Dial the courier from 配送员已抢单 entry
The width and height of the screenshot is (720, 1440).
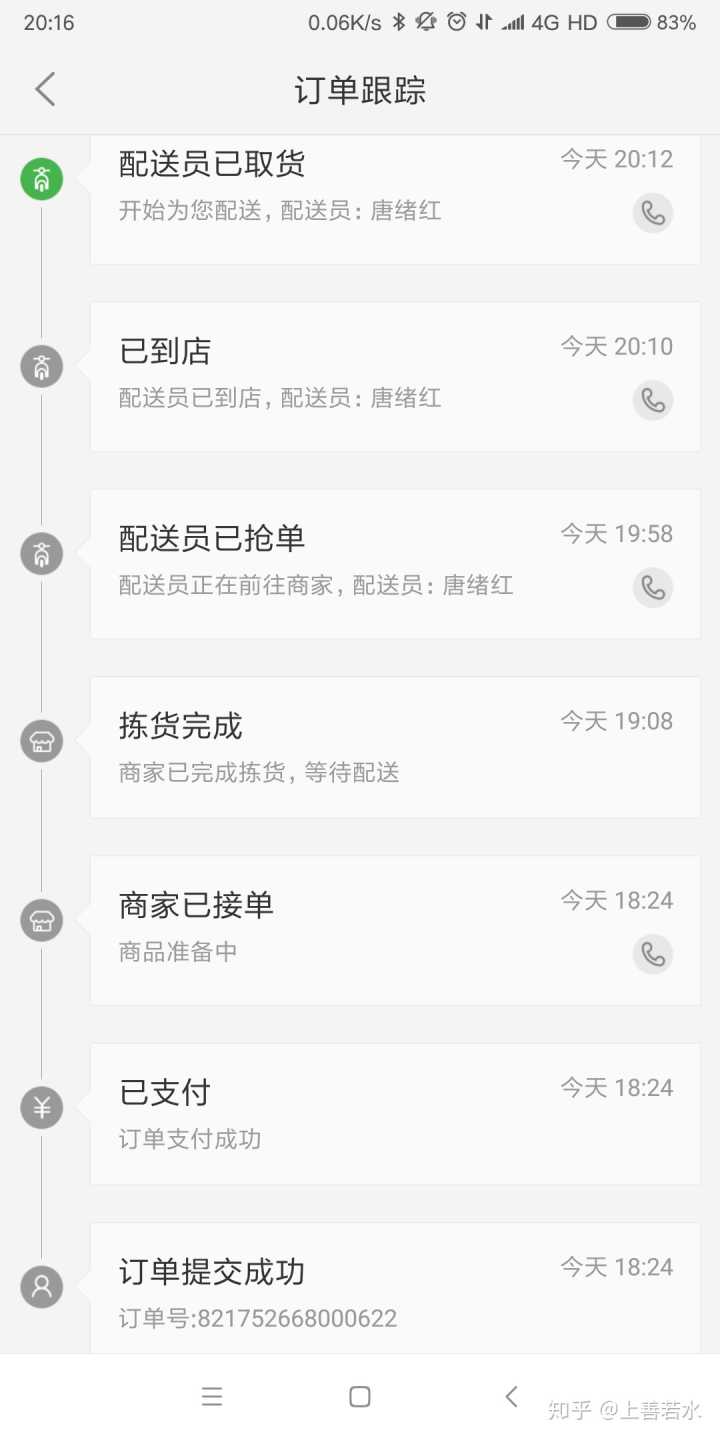click(653, 587)
